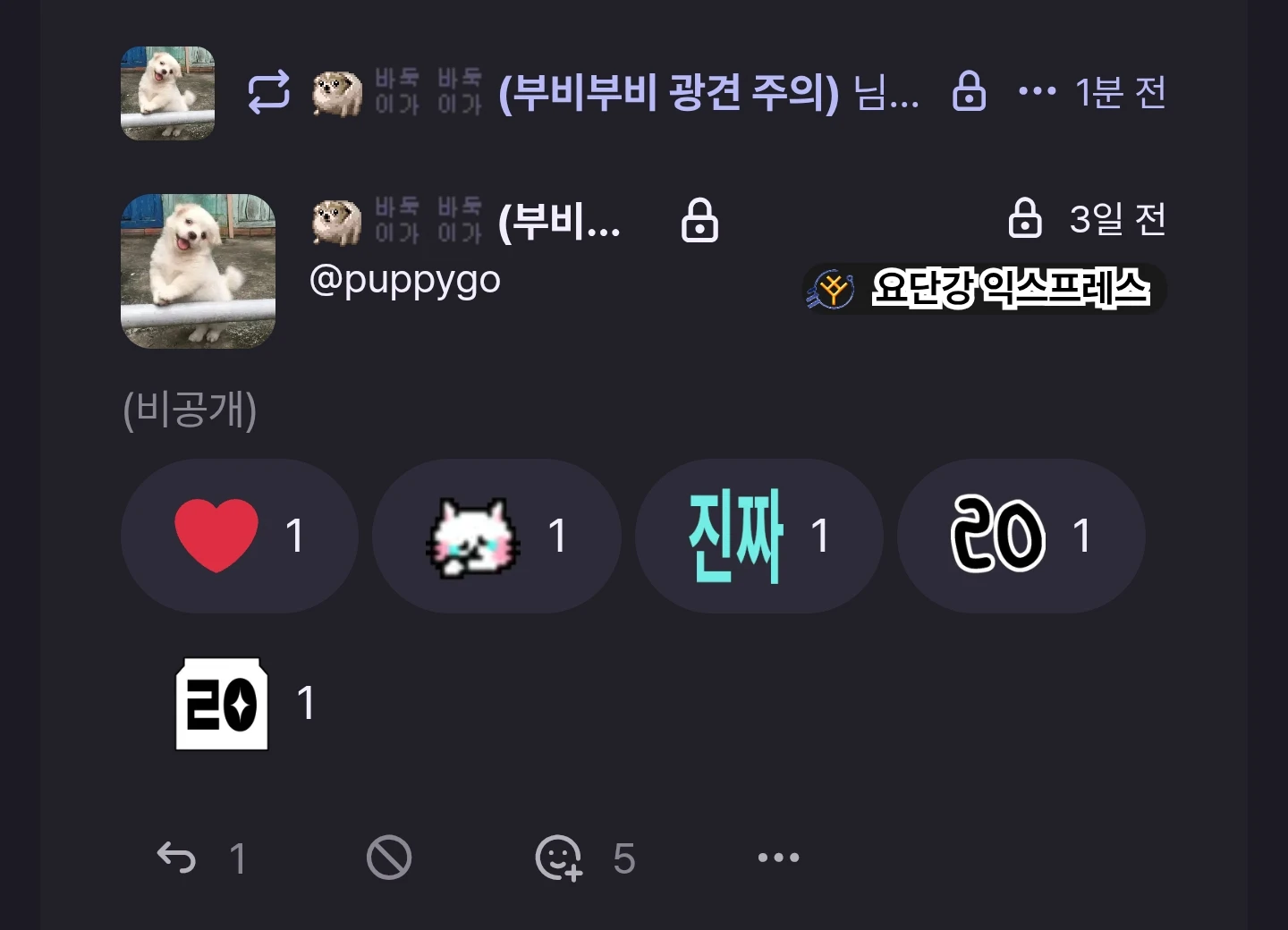Viewport: 1288px width, 930px height.
Task: Open the booster's name (부비부비 광견 주의)
Action: 668,93
